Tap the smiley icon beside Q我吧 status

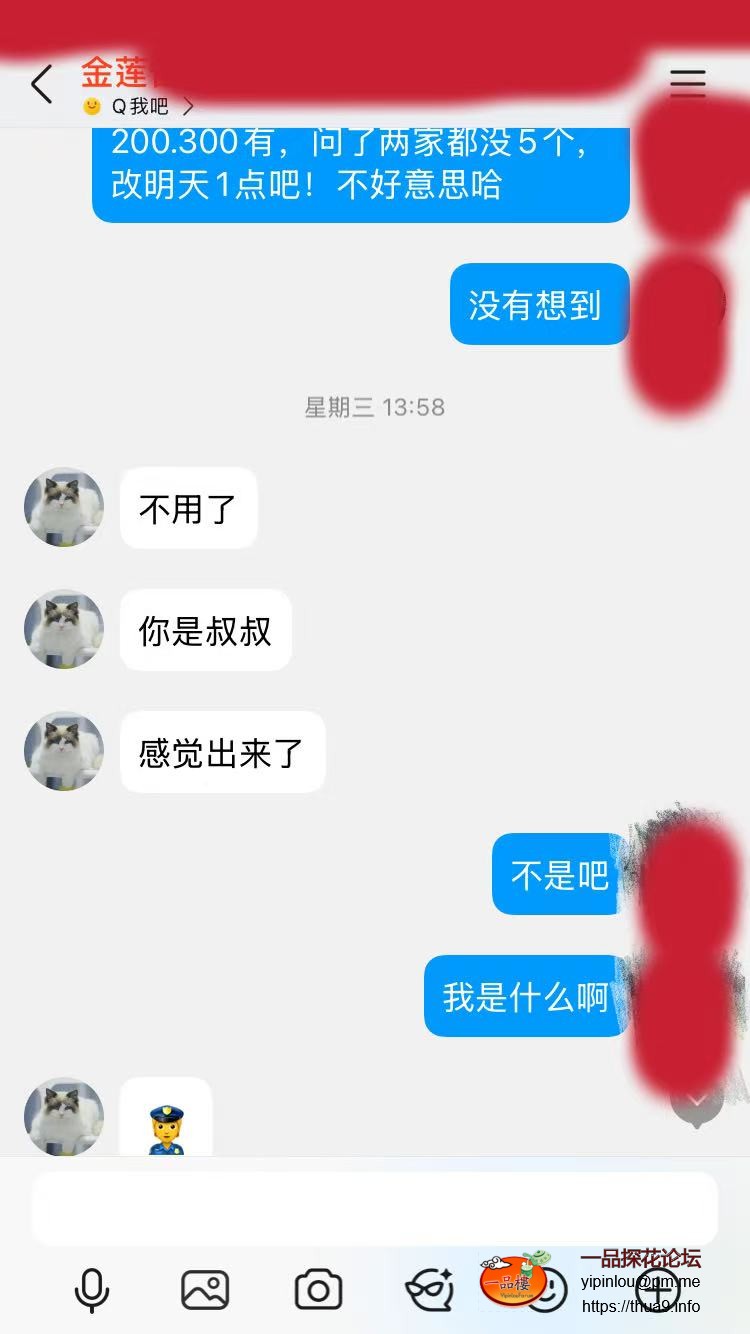[x=89, y=105]
